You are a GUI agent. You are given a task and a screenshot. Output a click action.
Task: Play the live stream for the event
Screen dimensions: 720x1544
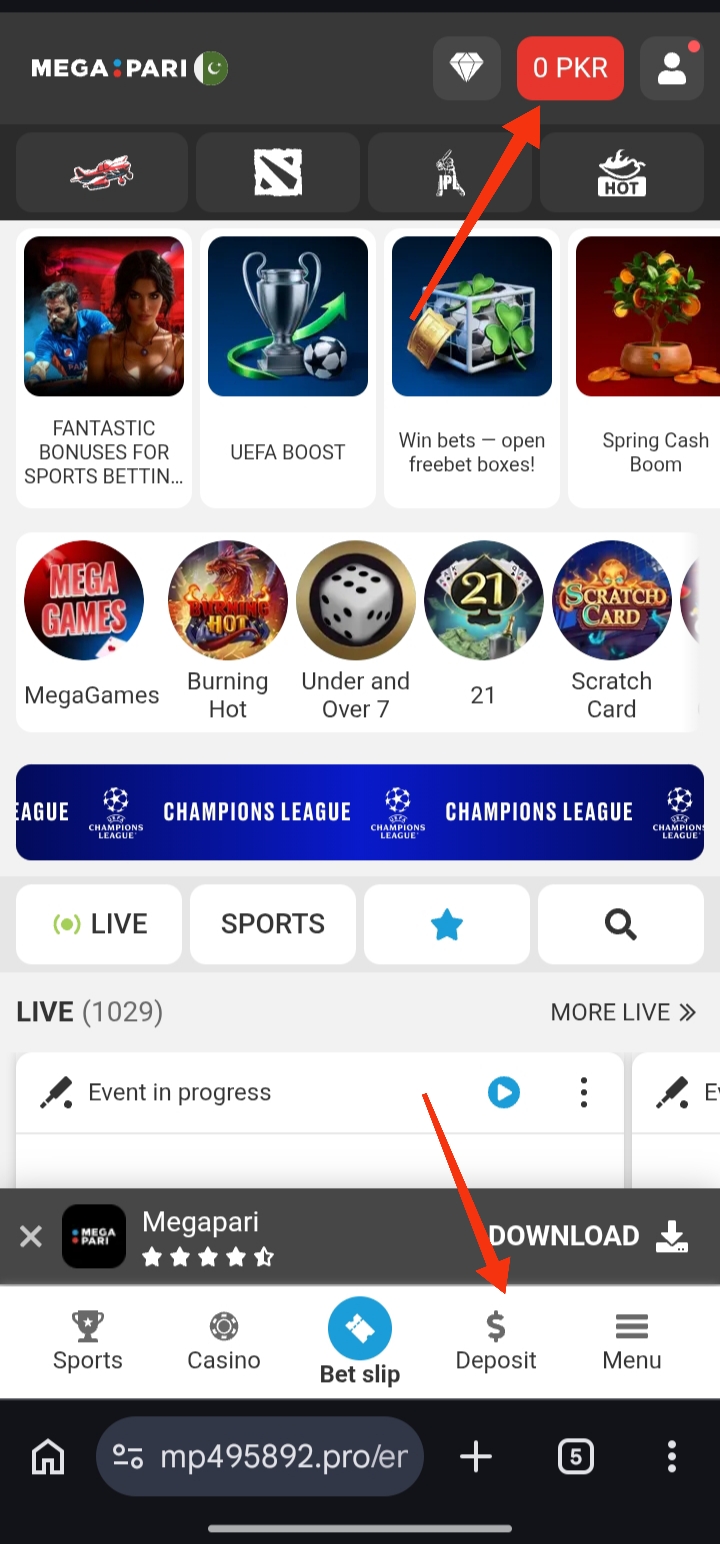click(x=504, y=1092)
